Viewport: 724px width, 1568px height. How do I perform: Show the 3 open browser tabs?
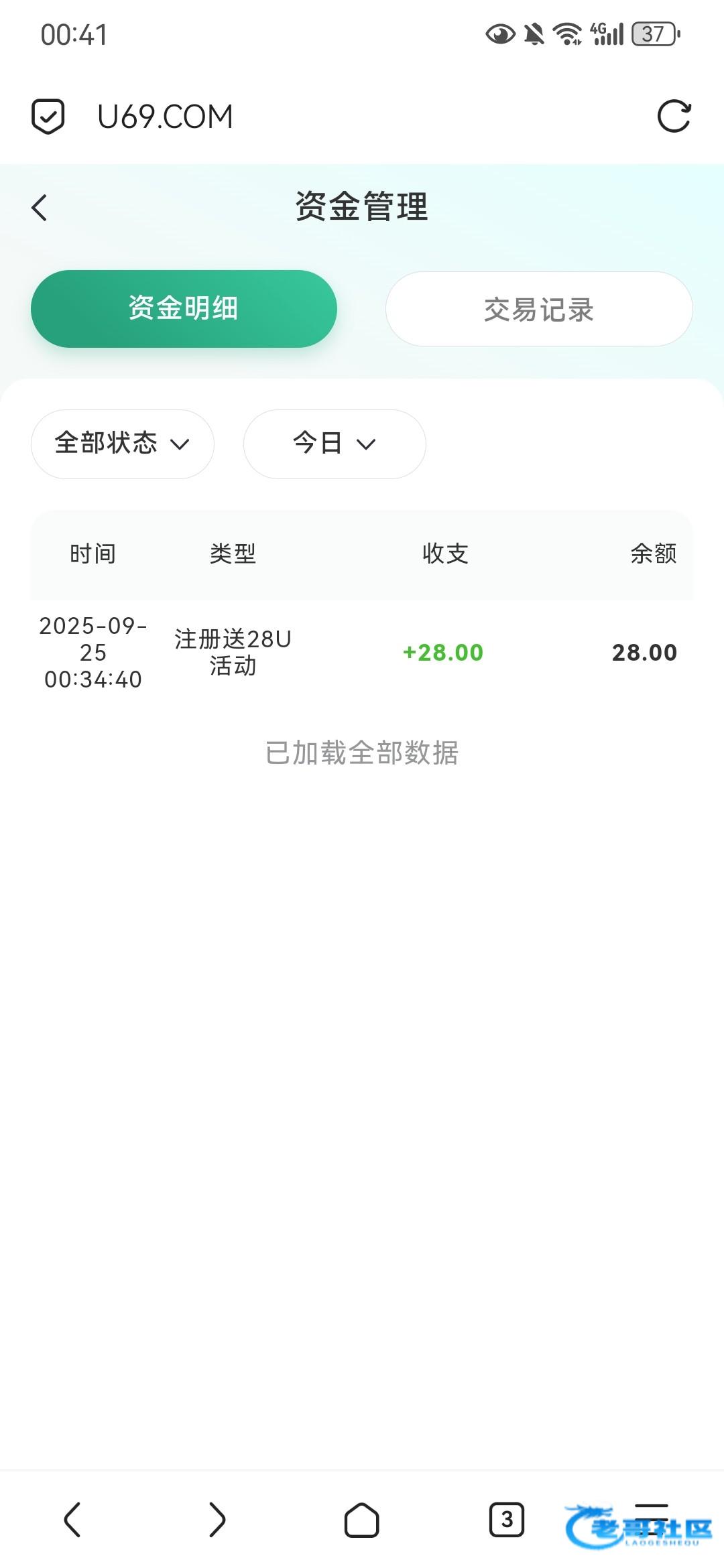pos(507,1519)
